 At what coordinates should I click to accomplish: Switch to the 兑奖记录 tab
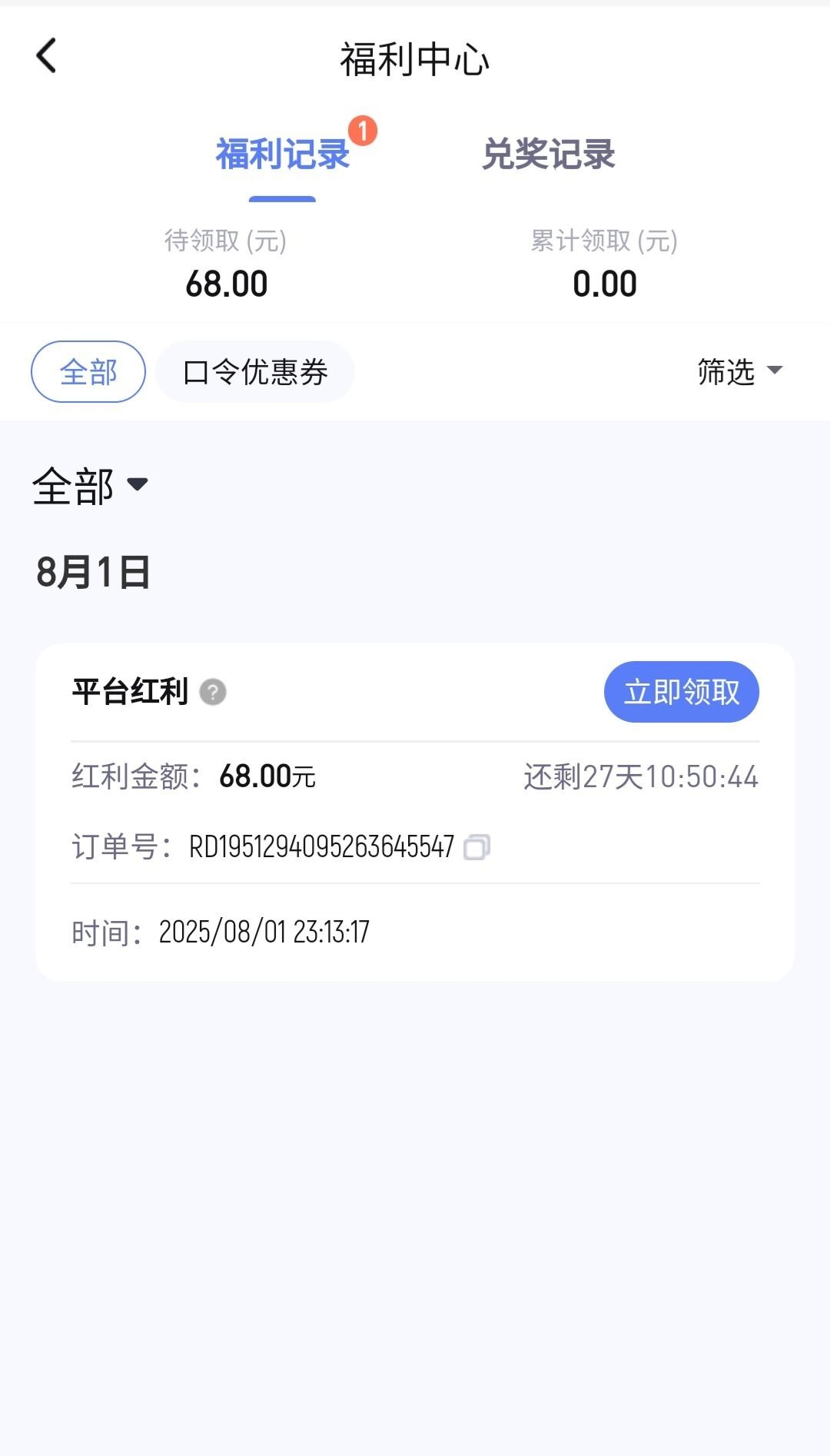548,154
